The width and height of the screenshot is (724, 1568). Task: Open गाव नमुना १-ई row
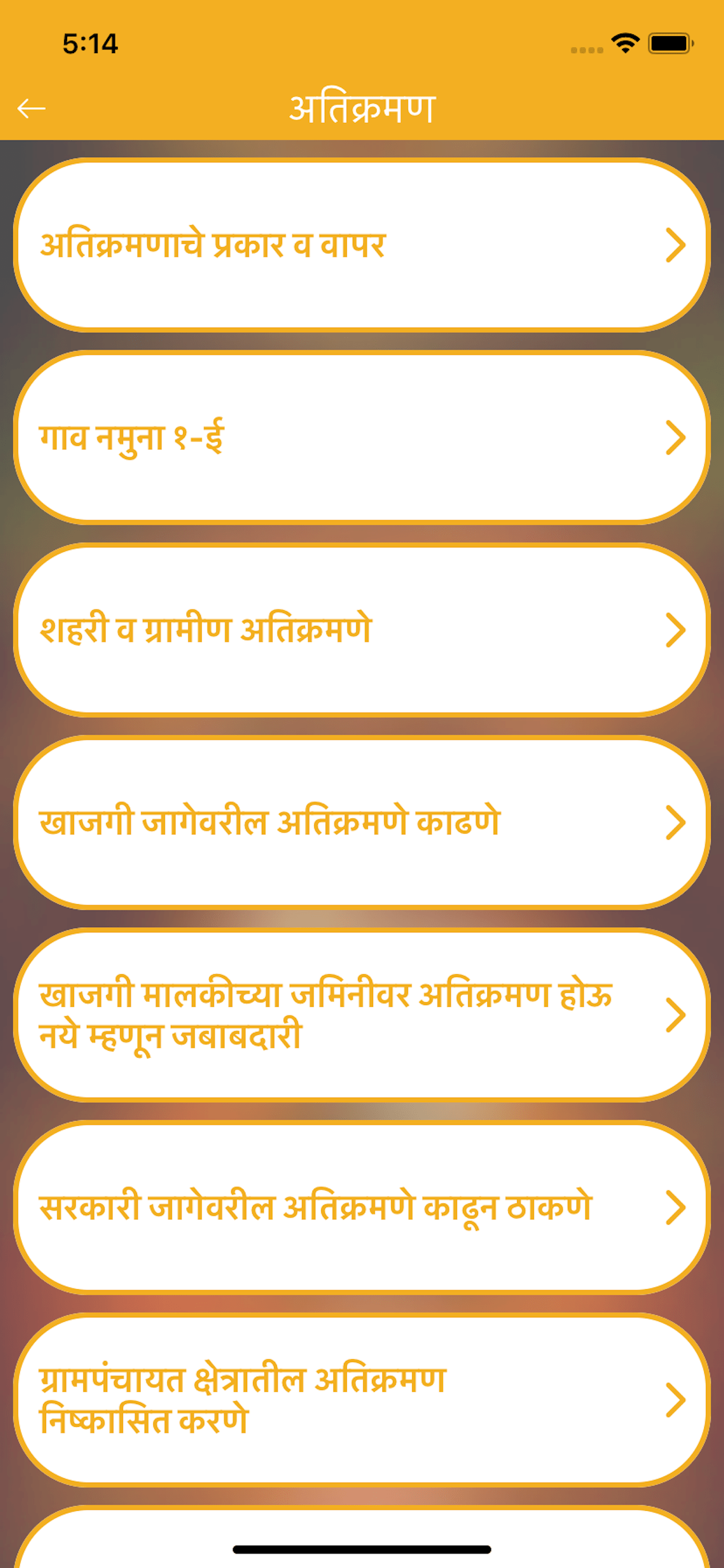coord(362,437)
